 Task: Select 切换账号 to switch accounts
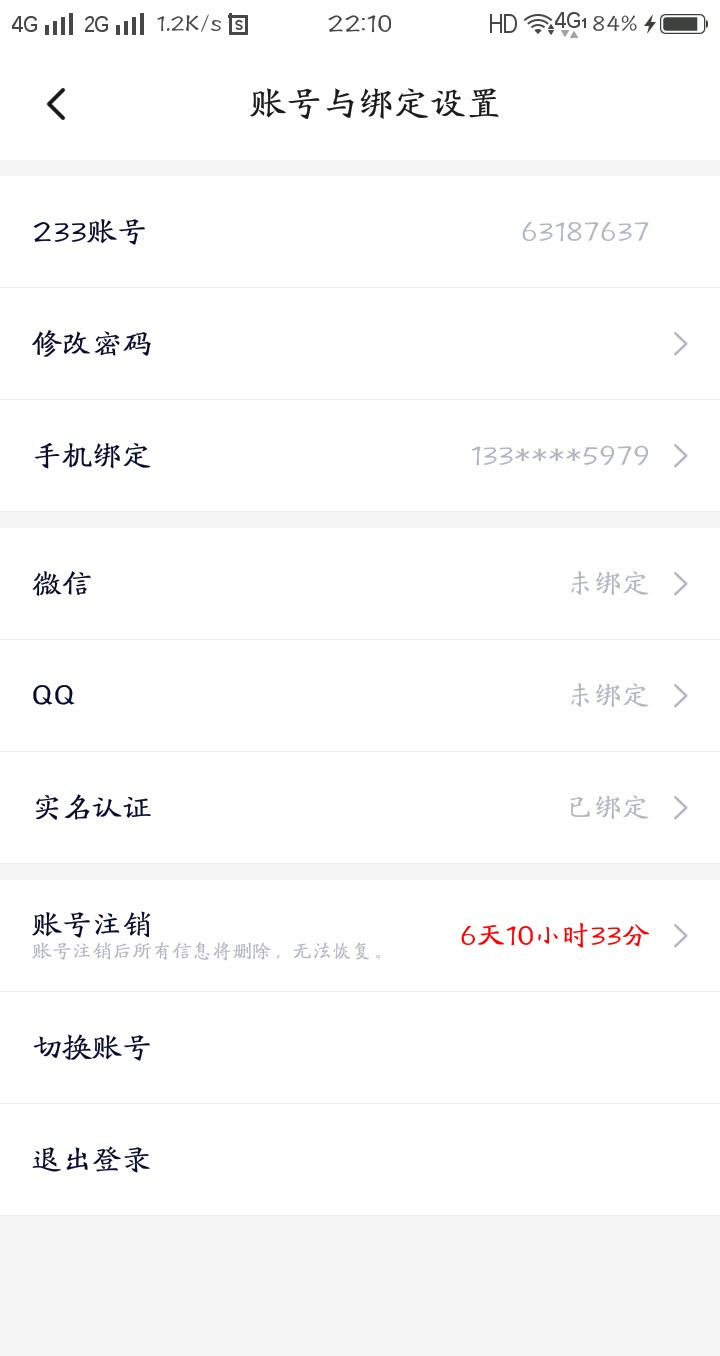tap(360, 1048)
